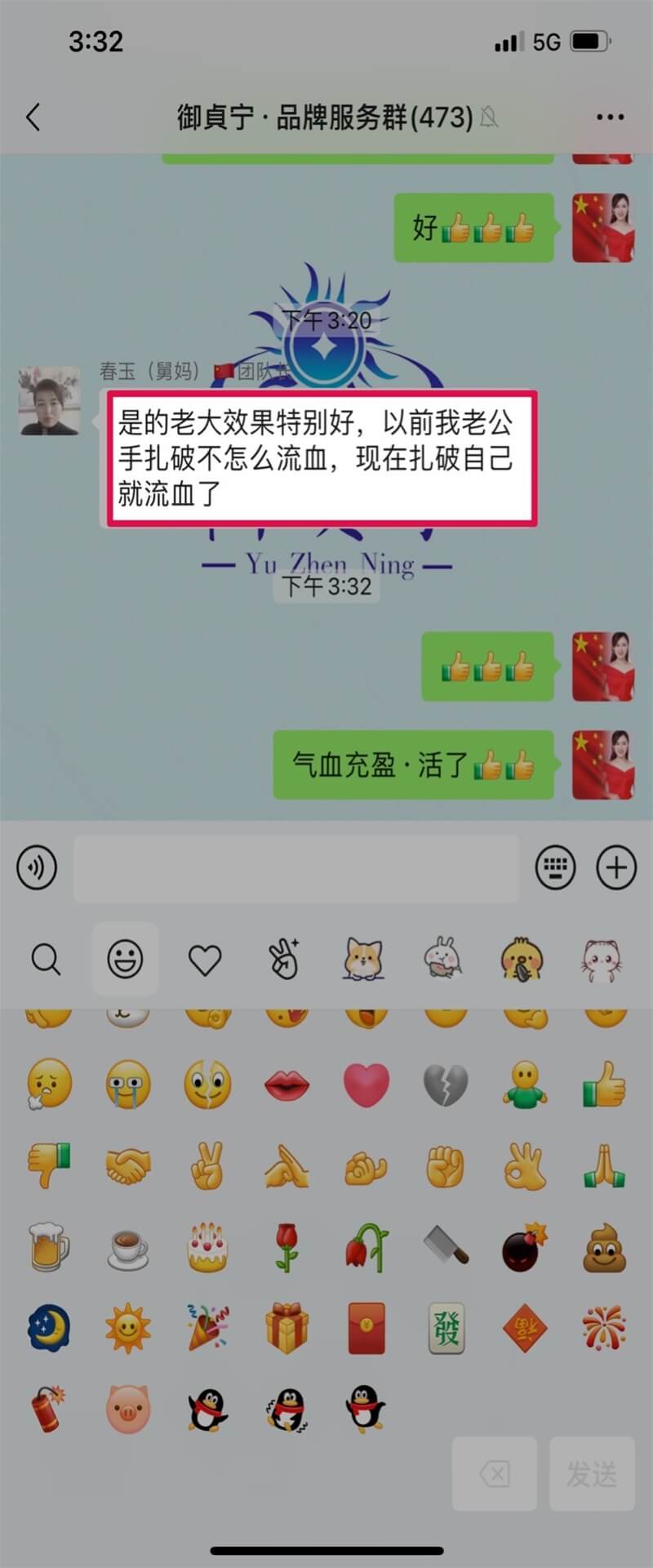Open the favorite stickers heart tab
653x1568 pixels.
click(205, 960)
